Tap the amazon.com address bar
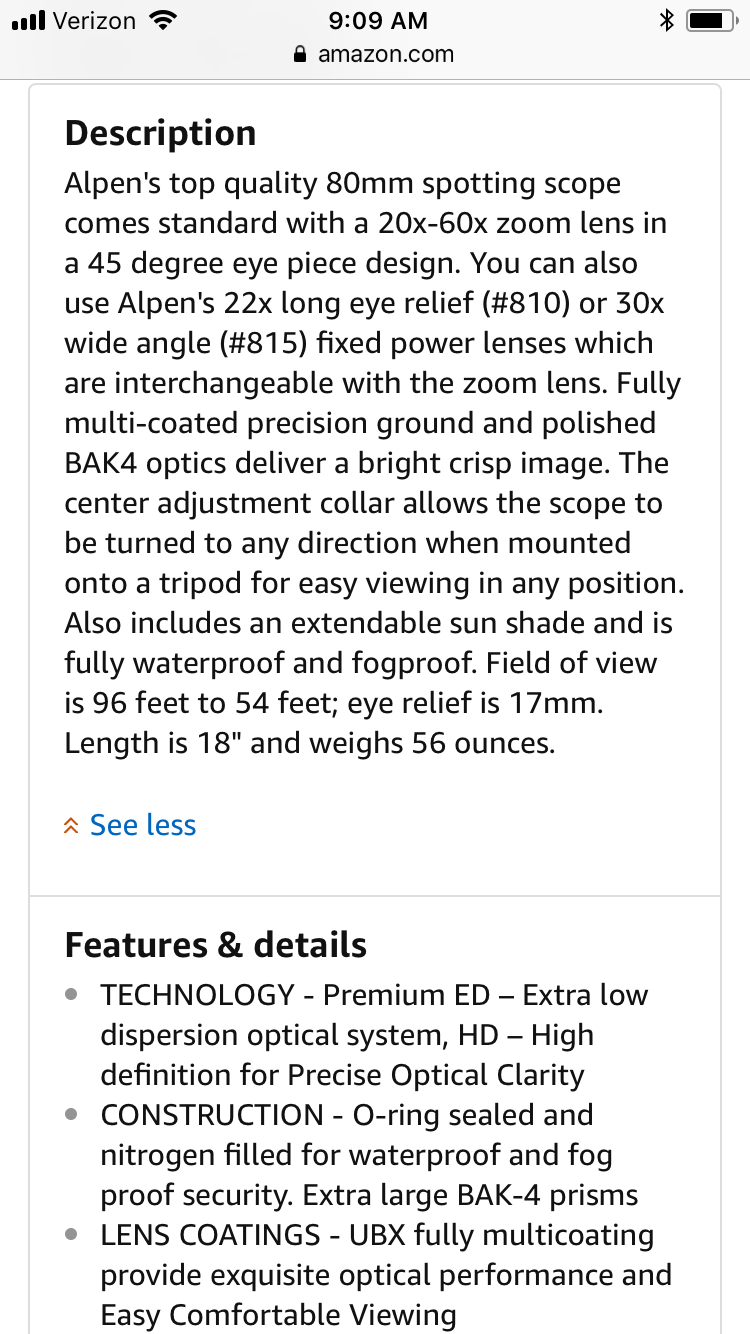The width and height of the screenshot is (750, 1334). point(375,54)
